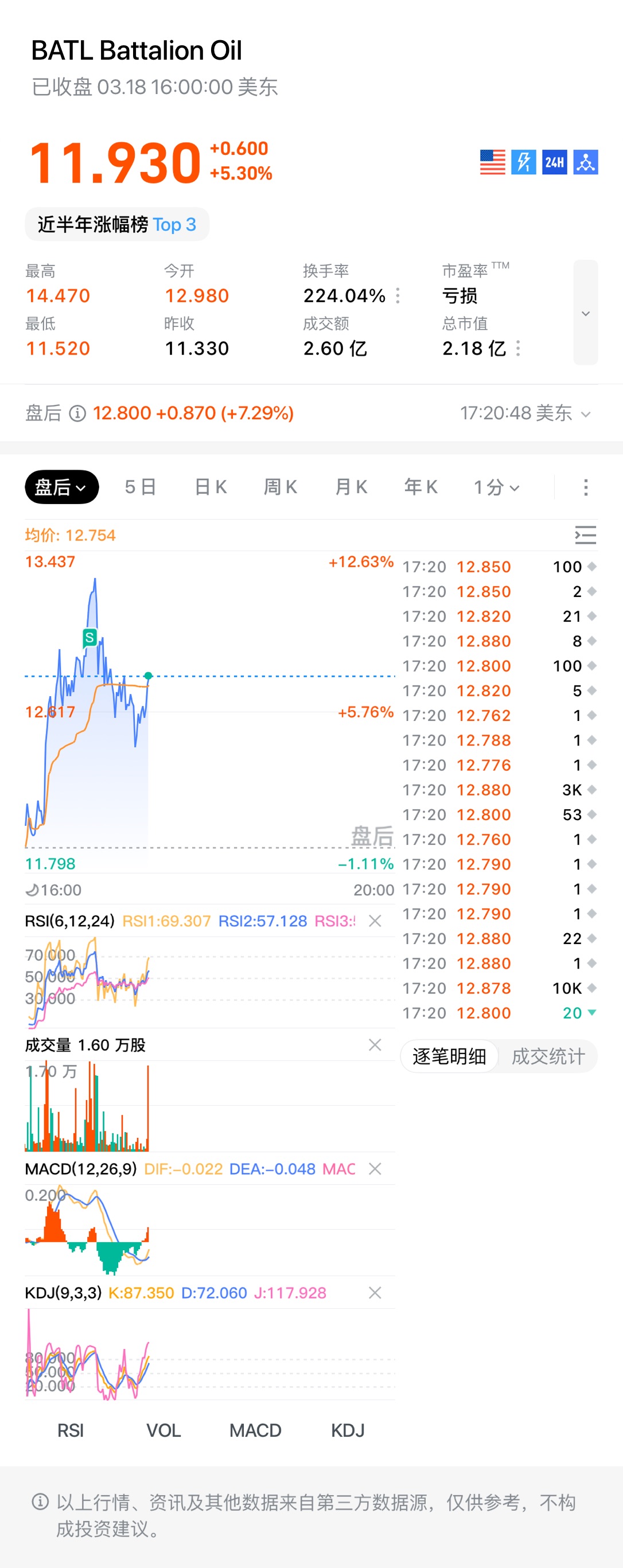Close the MACD indicator panel
This screenshot has width=623, height=1568.
[375, 1169]
